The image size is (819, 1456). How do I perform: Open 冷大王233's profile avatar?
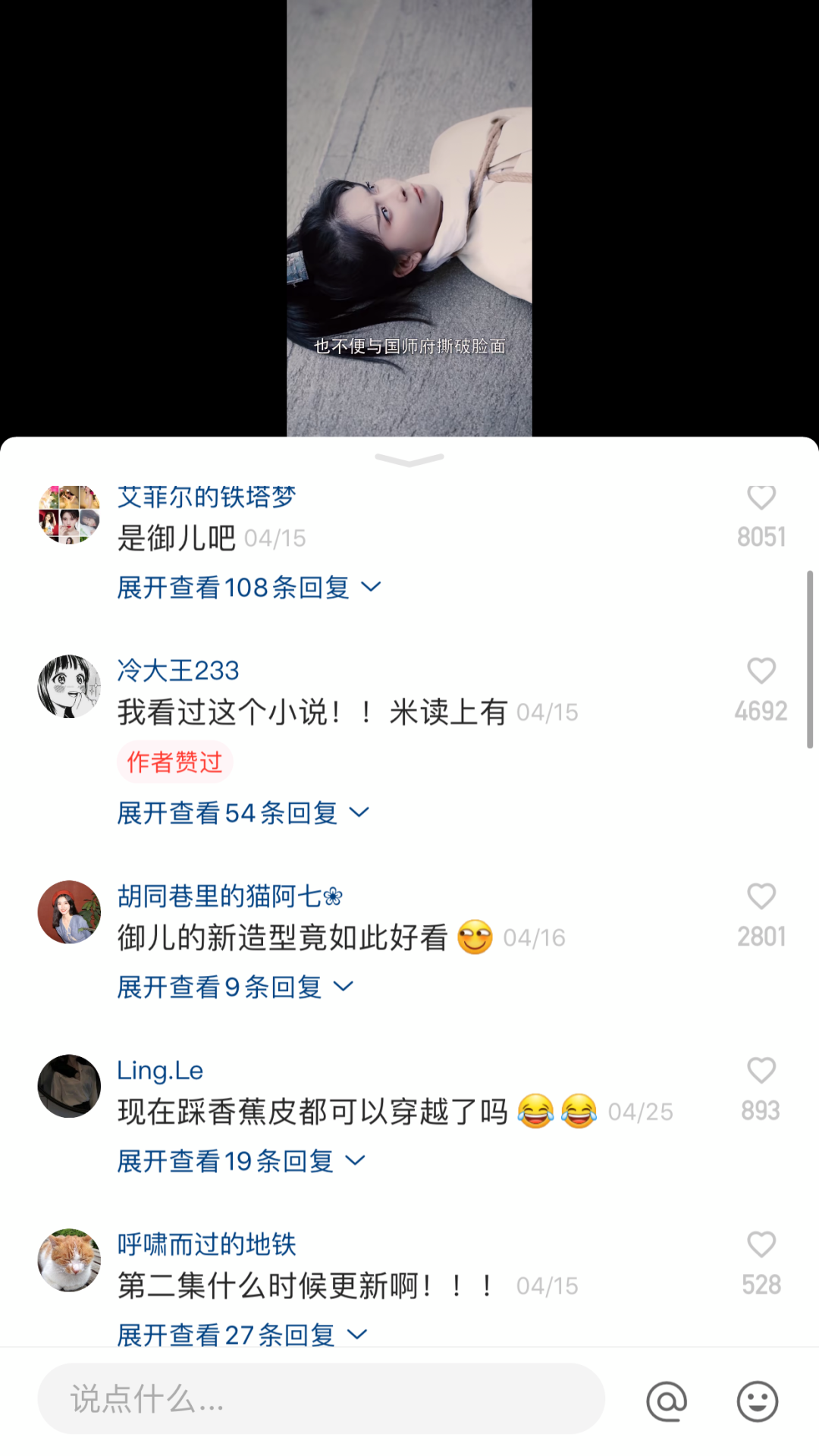69,686
